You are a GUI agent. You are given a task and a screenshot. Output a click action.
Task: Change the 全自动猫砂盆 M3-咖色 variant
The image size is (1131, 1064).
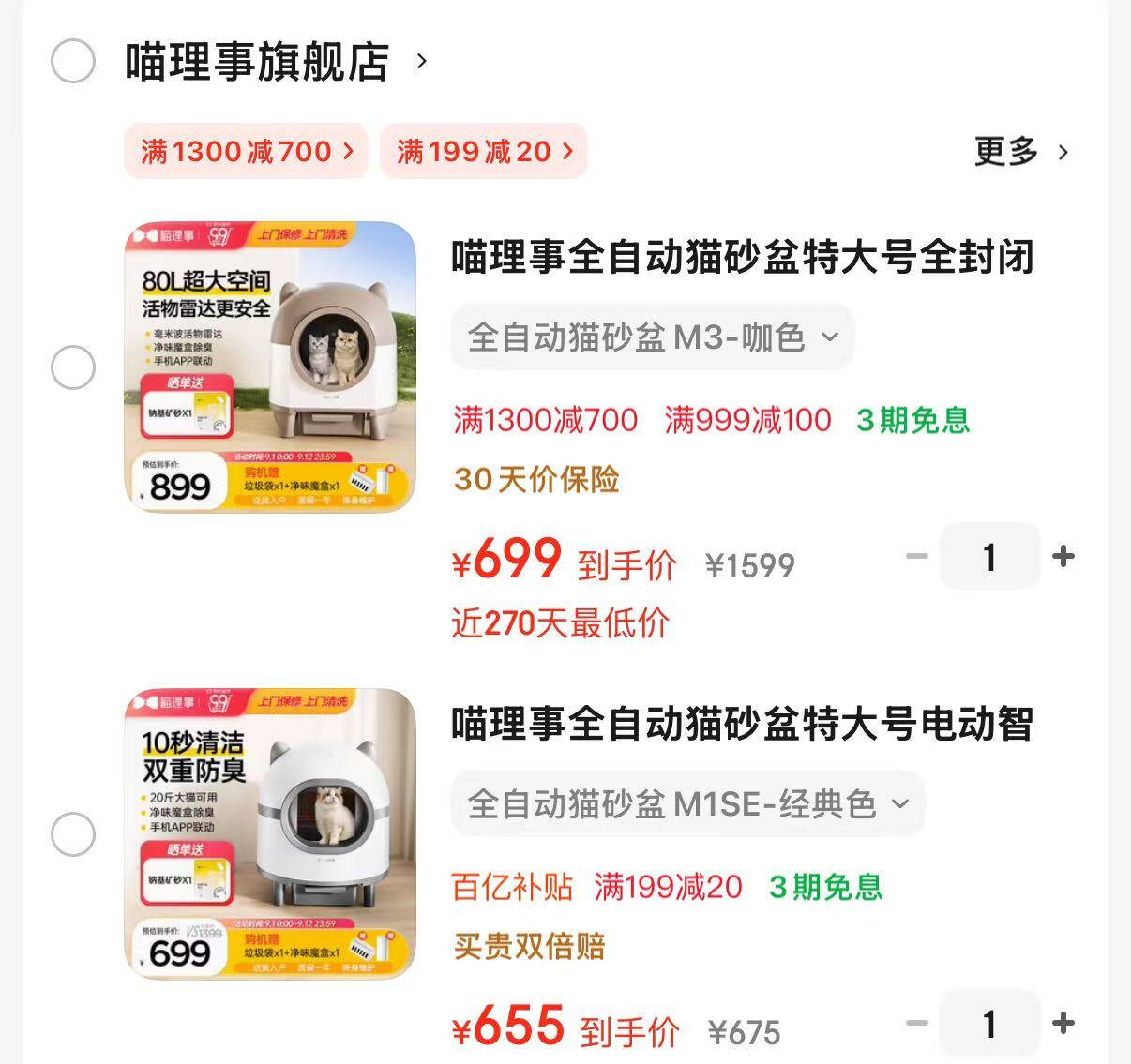tap(653, 337)
